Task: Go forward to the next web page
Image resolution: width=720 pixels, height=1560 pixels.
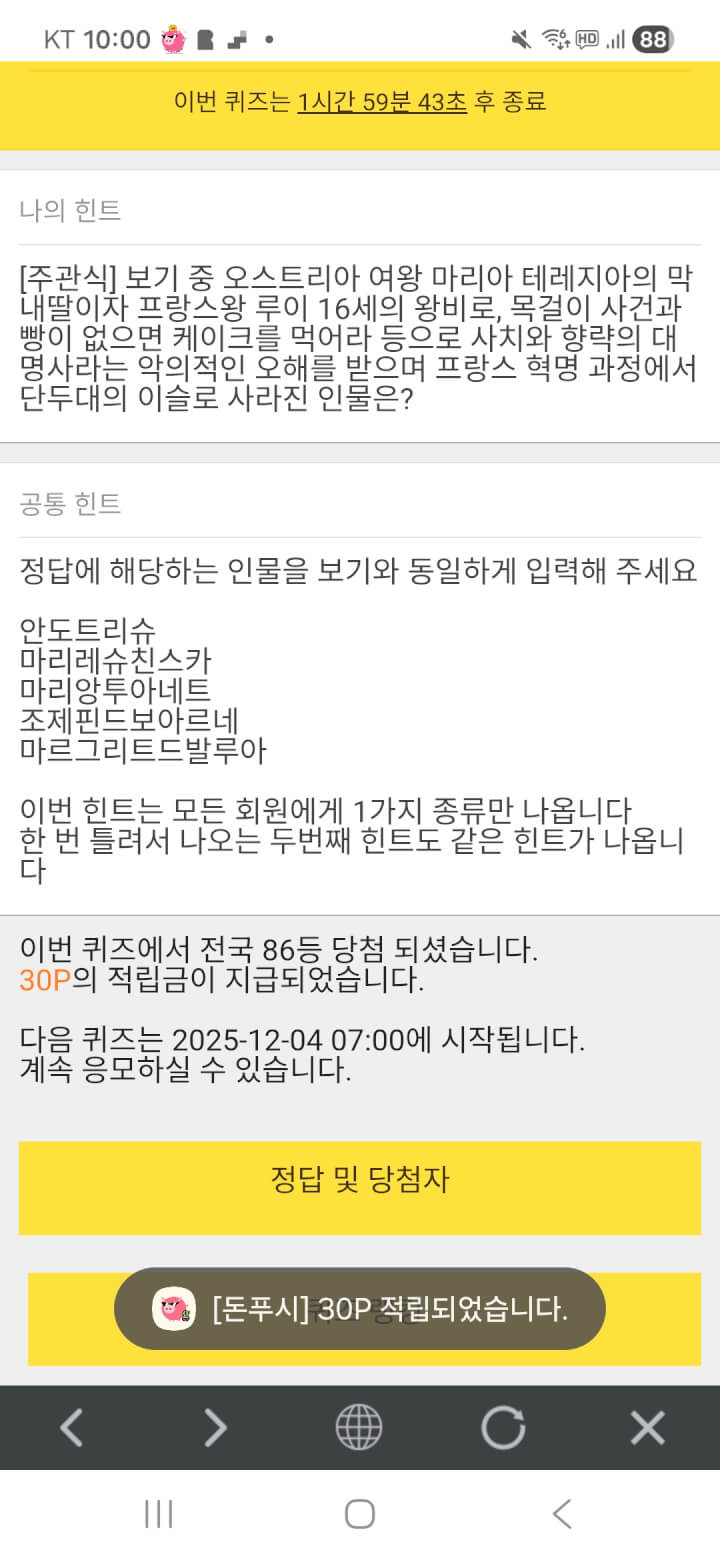Action: [215, 1427]
